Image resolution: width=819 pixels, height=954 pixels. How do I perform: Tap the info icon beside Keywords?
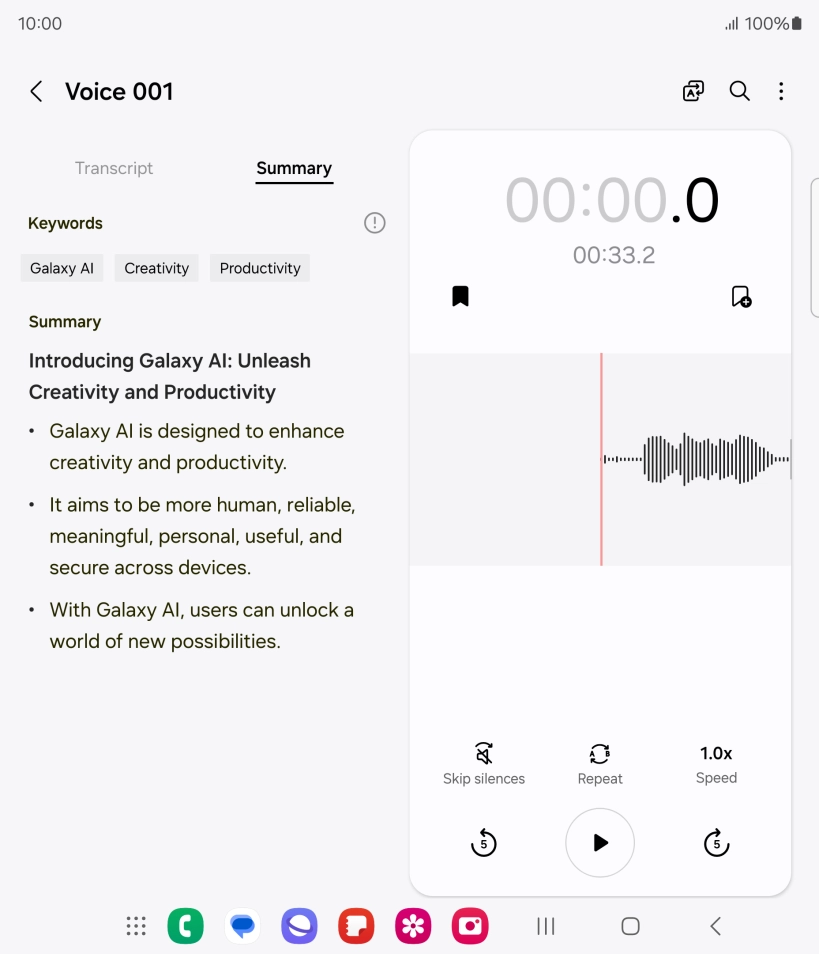(x=374, y=223)
